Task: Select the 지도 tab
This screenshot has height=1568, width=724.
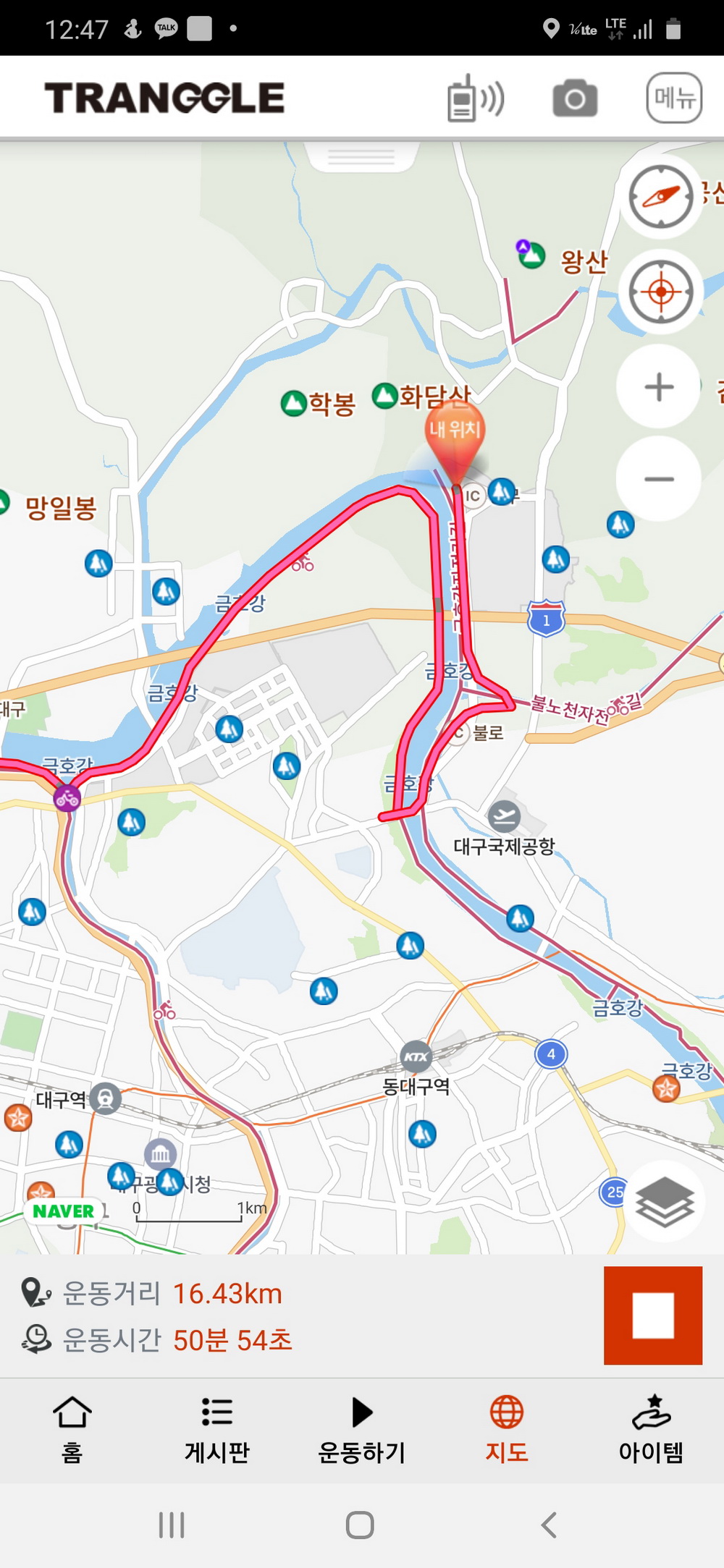Action: (506, 1430)
